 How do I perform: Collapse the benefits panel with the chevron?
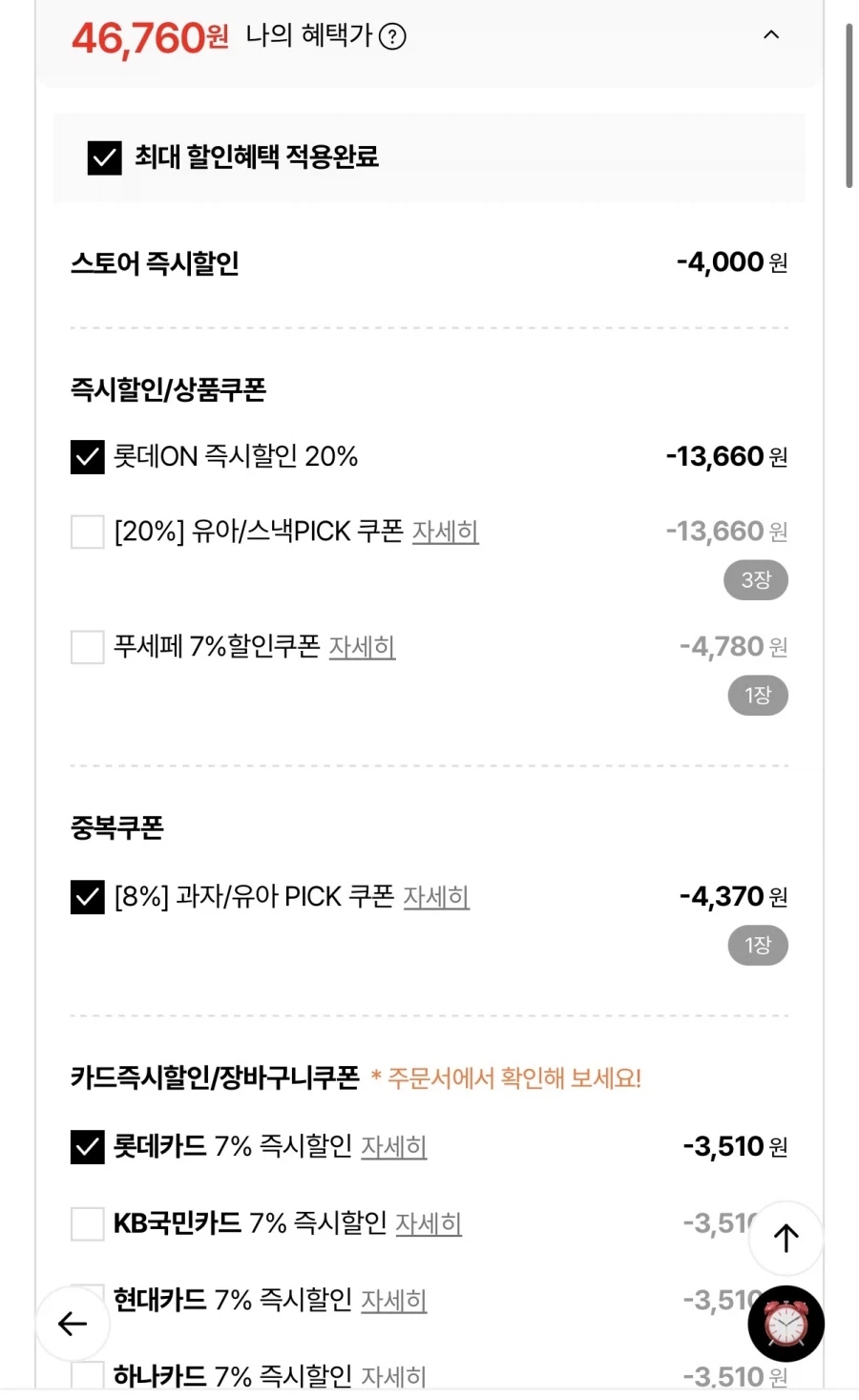pyautogui.click(x=771, y=35)
